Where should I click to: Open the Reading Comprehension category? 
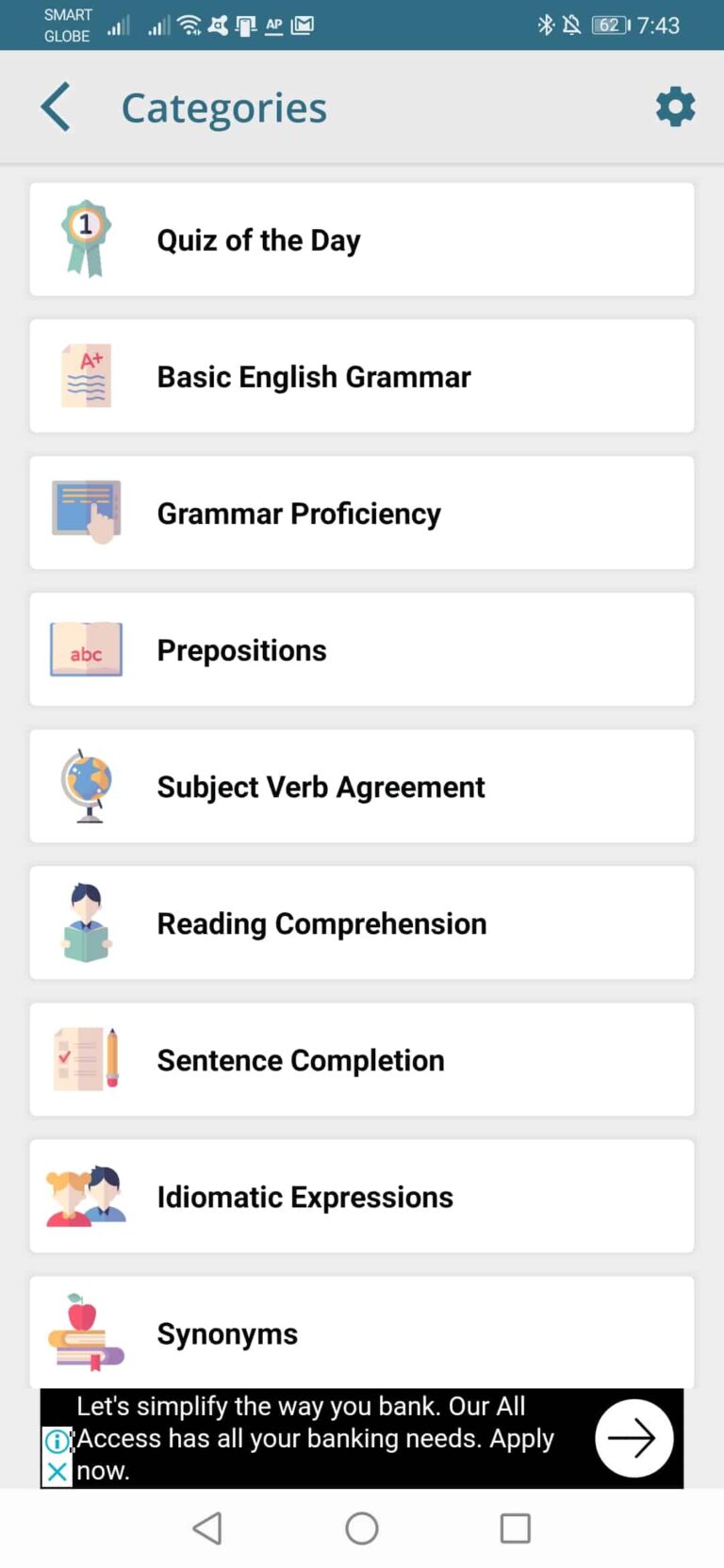pos(362,923)
